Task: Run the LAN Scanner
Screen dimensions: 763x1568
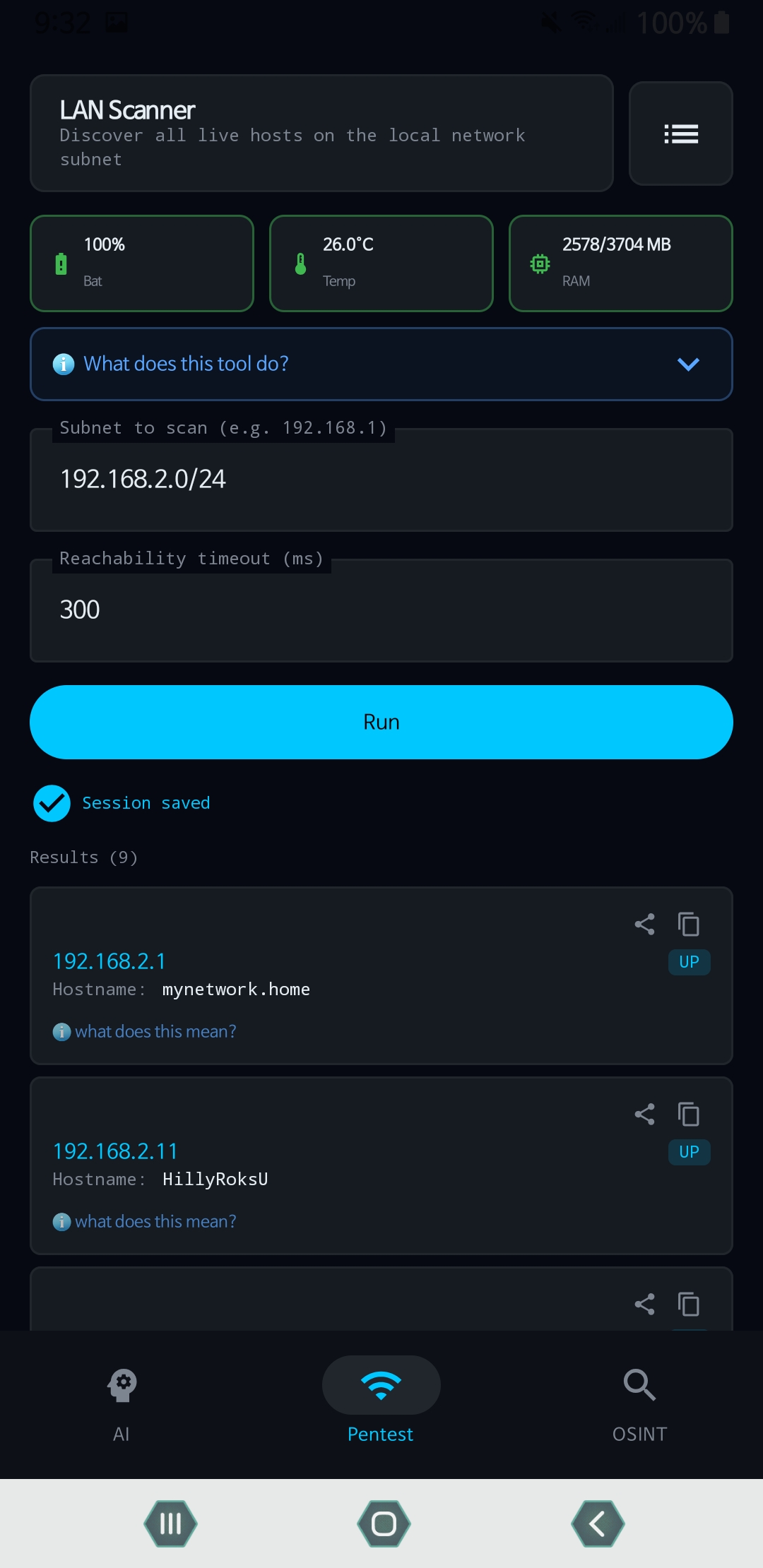Action: [381, 722]
